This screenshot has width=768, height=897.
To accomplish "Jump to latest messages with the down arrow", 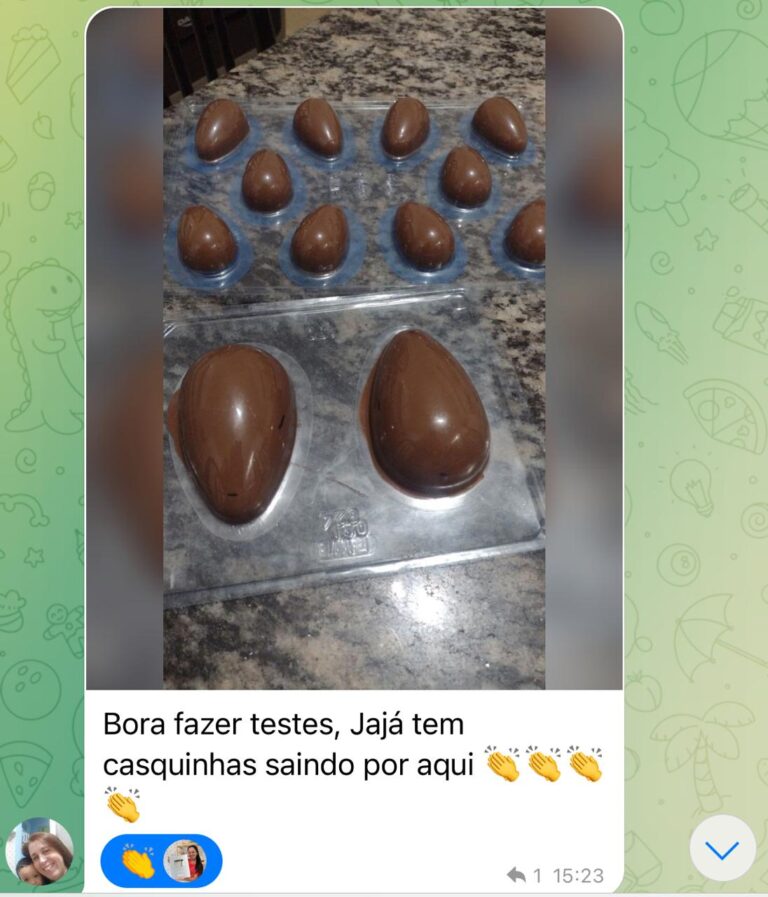I will coord(722,848).
